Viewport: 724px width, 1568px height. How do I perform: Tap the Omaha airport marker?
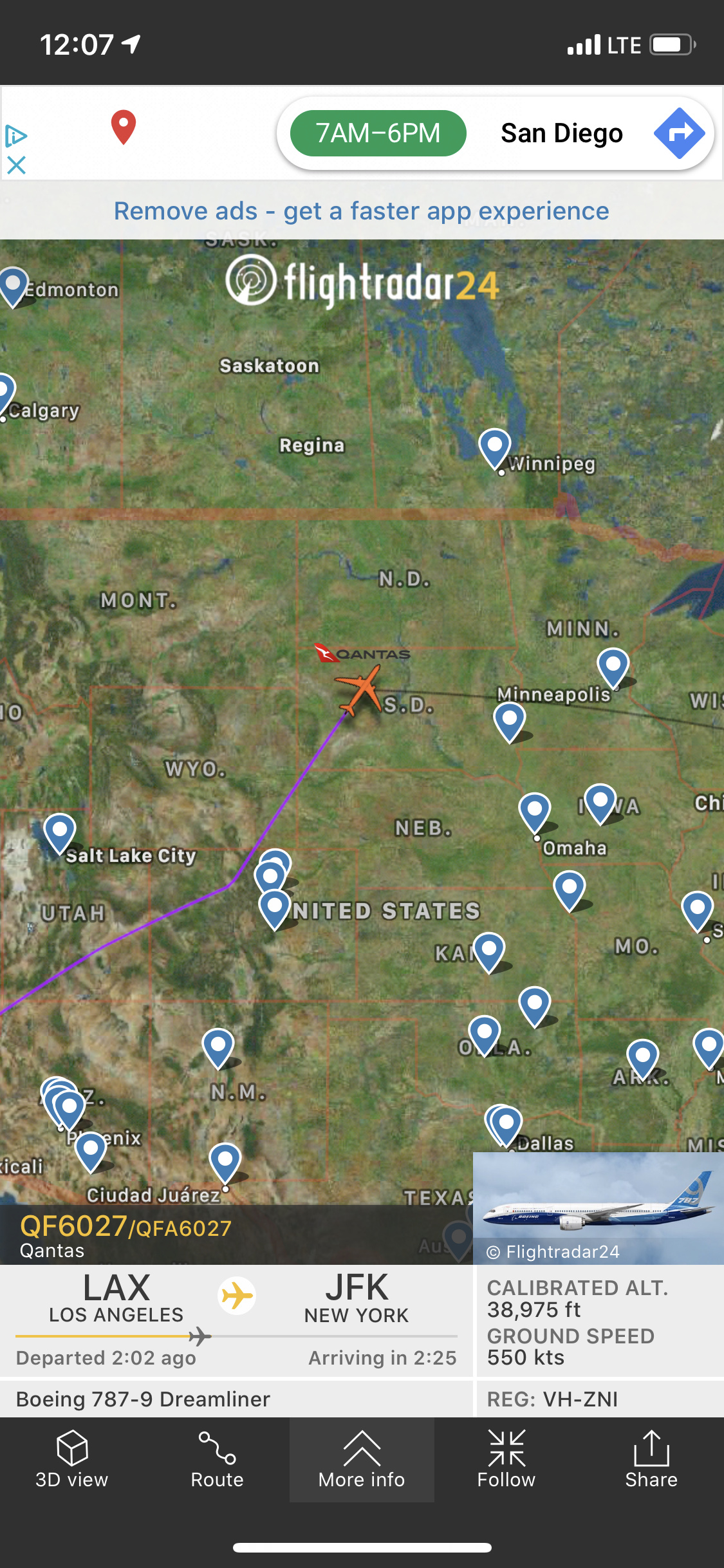click(535, 810)
